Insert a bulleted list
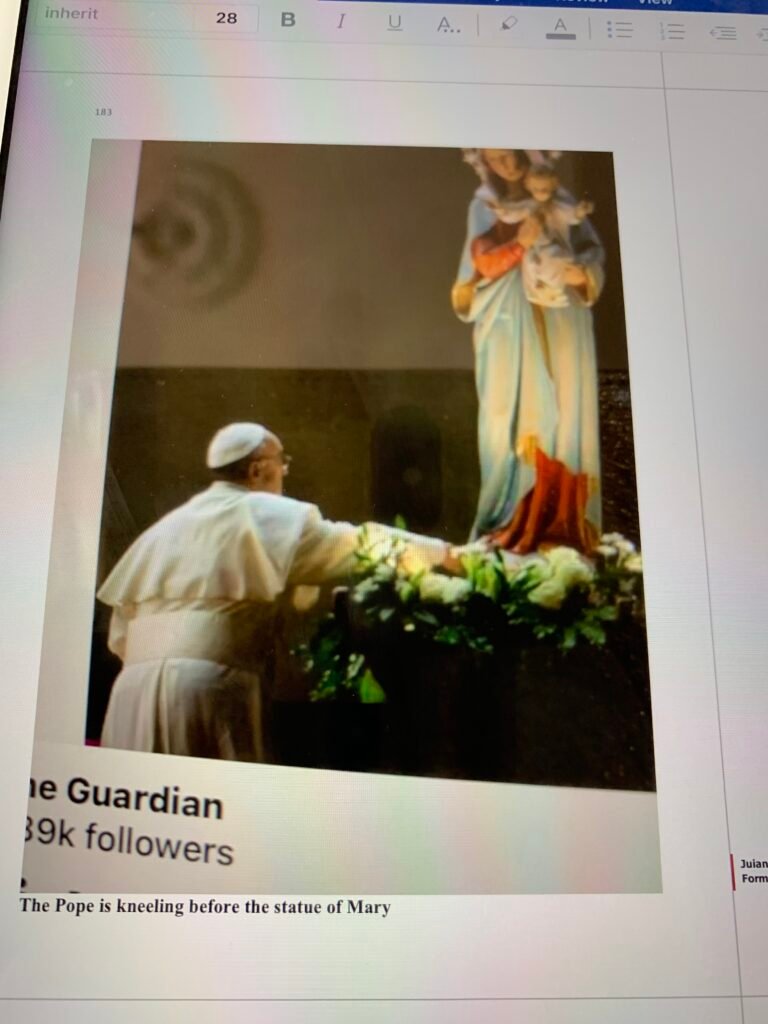Viewport: 768px width, 1024px height. click(621, 30)
